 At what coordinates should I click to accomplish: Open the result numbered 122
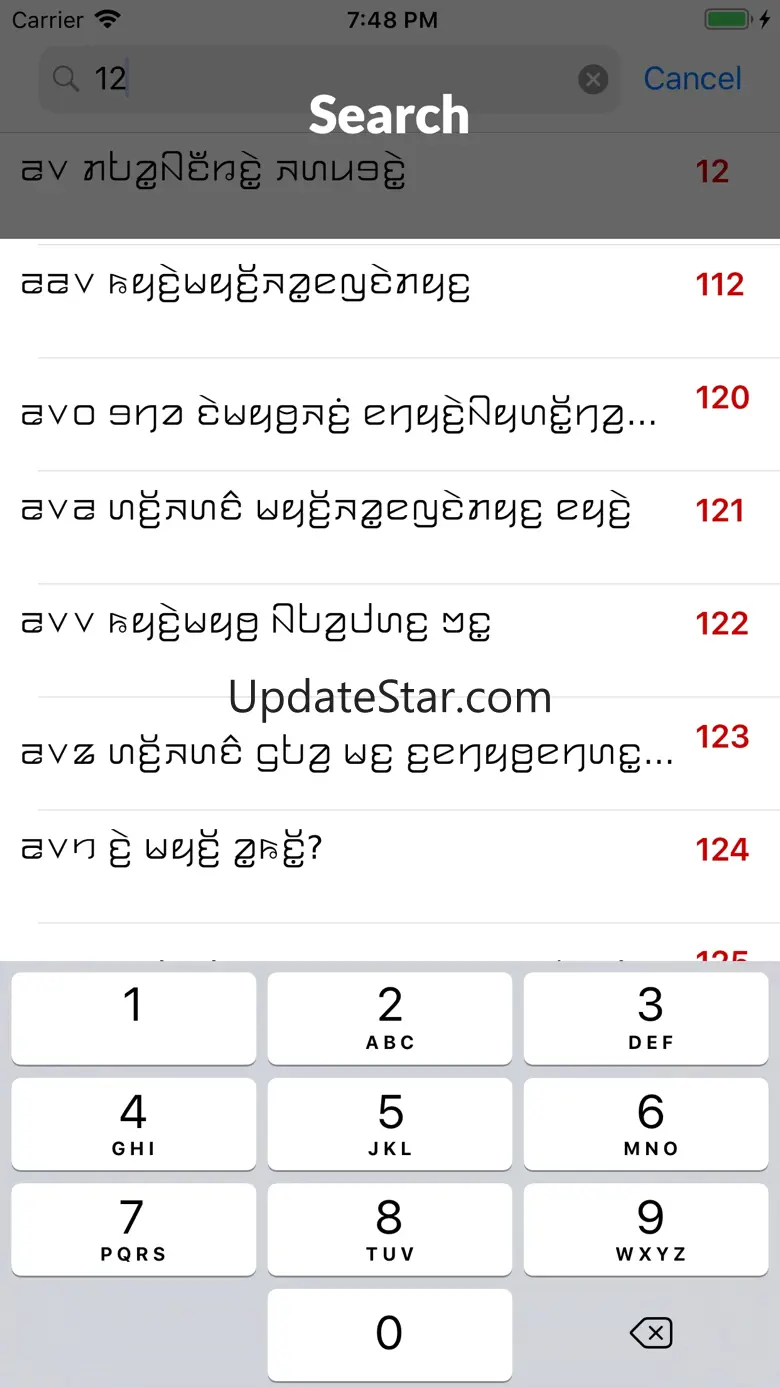[390, 640]
